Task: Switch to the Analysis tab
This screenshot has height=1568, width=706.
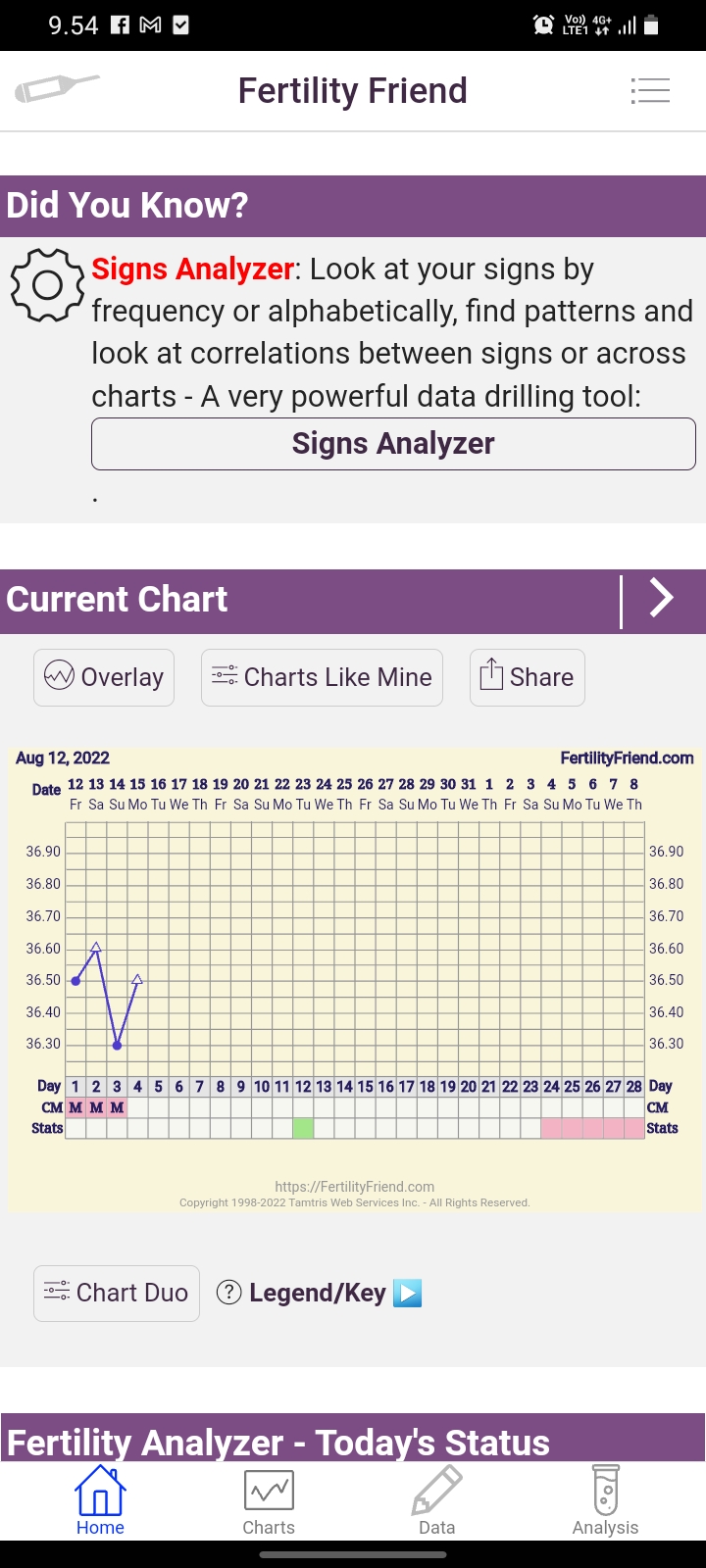Action: (605, 1500)
